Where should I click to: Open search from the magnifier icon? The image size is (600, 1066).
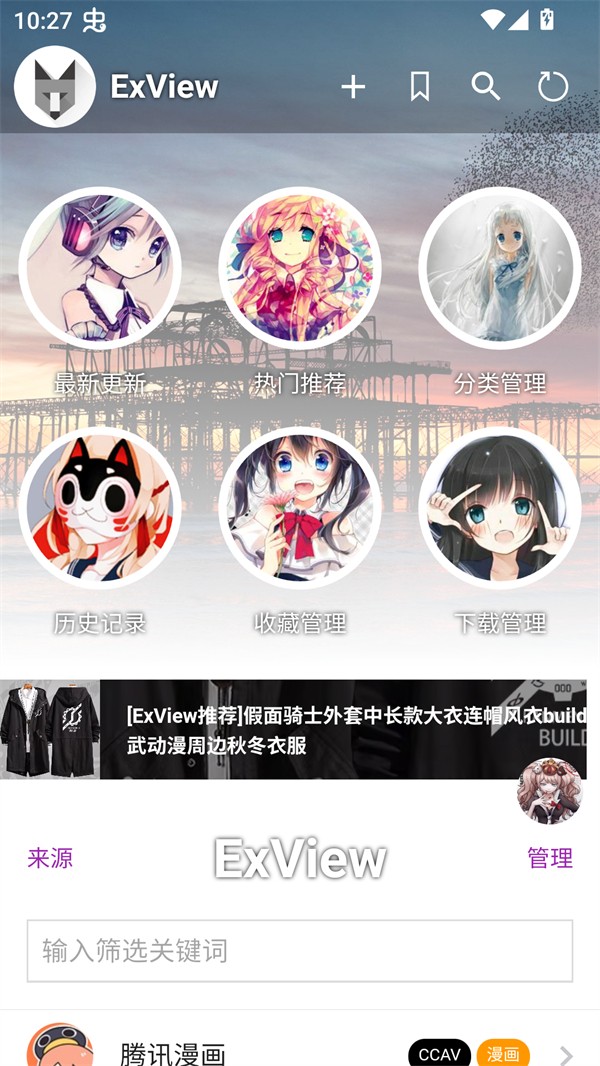[486, 87]
